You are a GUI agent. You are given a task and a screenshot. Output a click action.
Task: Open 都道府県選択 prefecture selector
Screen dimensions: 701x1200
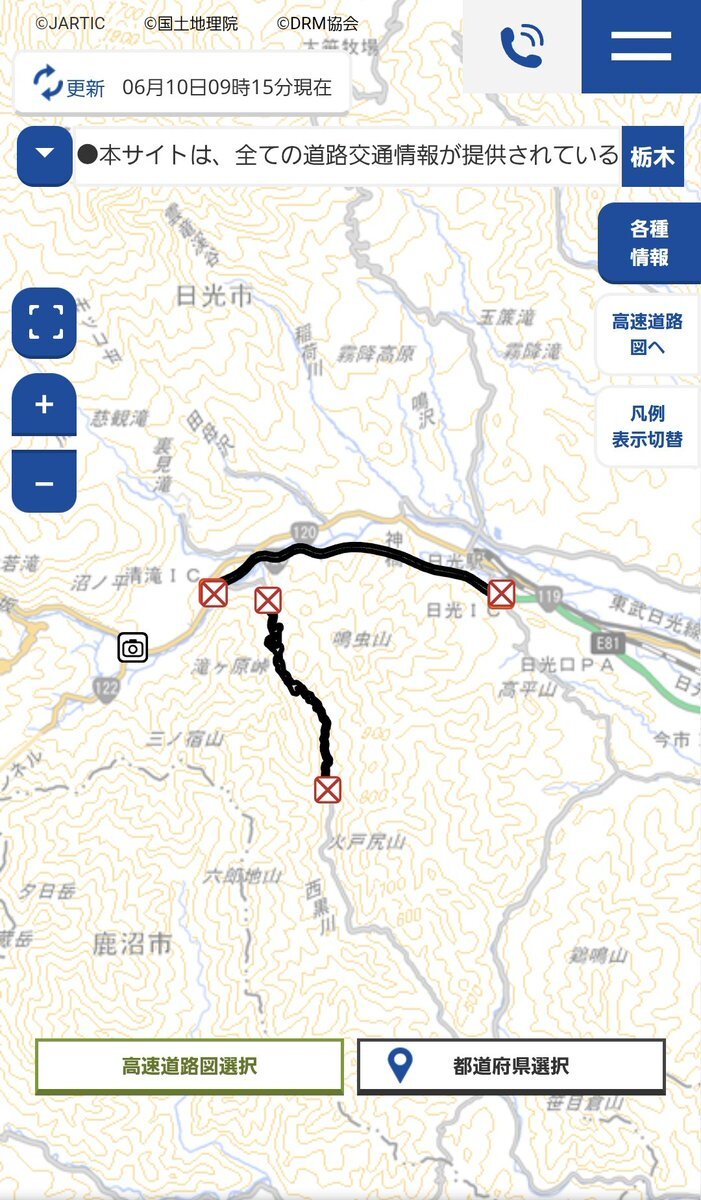(511, 1066)
